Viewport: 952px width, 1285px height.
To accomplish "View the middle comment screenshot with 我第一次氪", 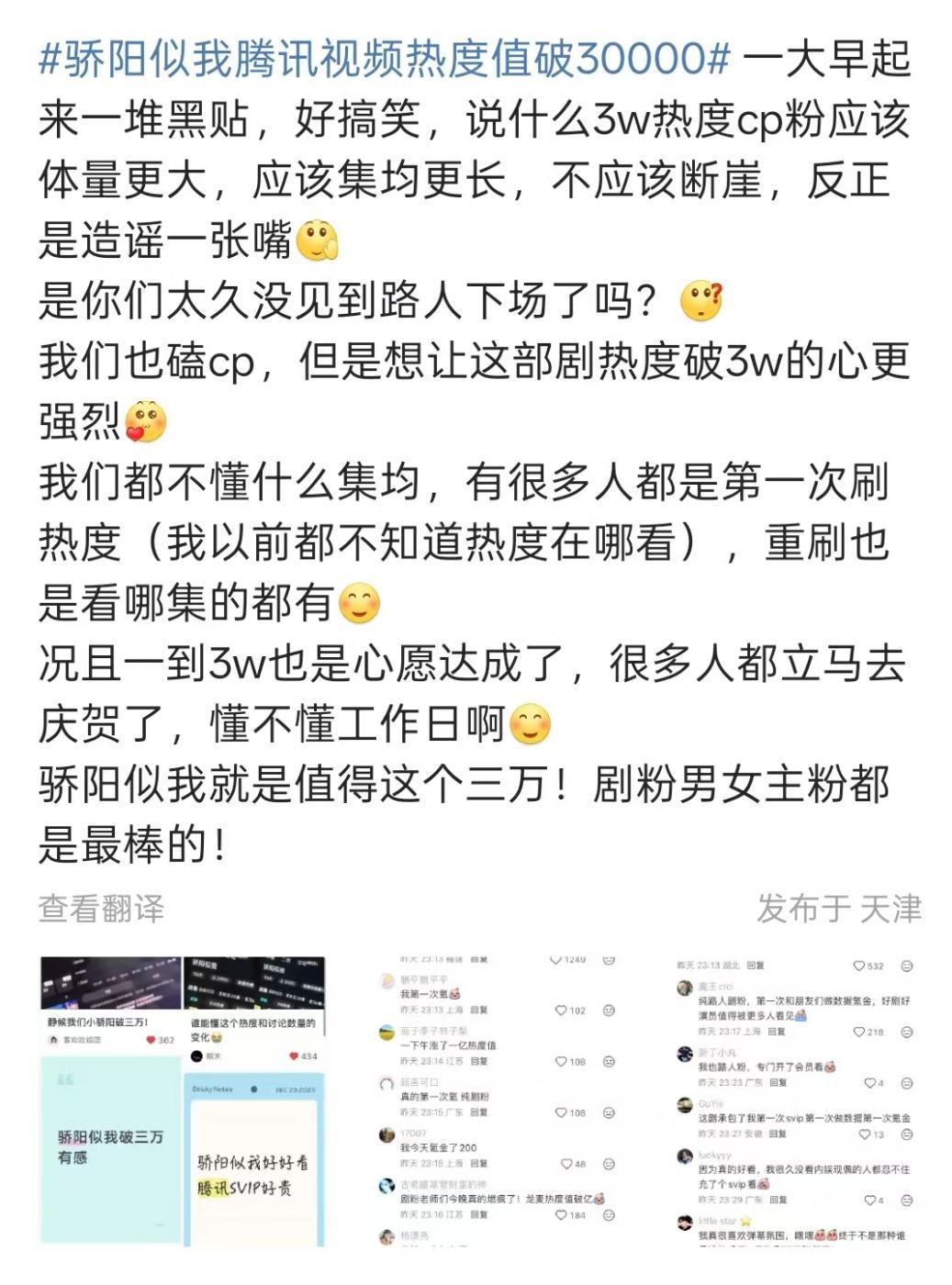I will coord(496,1101).
